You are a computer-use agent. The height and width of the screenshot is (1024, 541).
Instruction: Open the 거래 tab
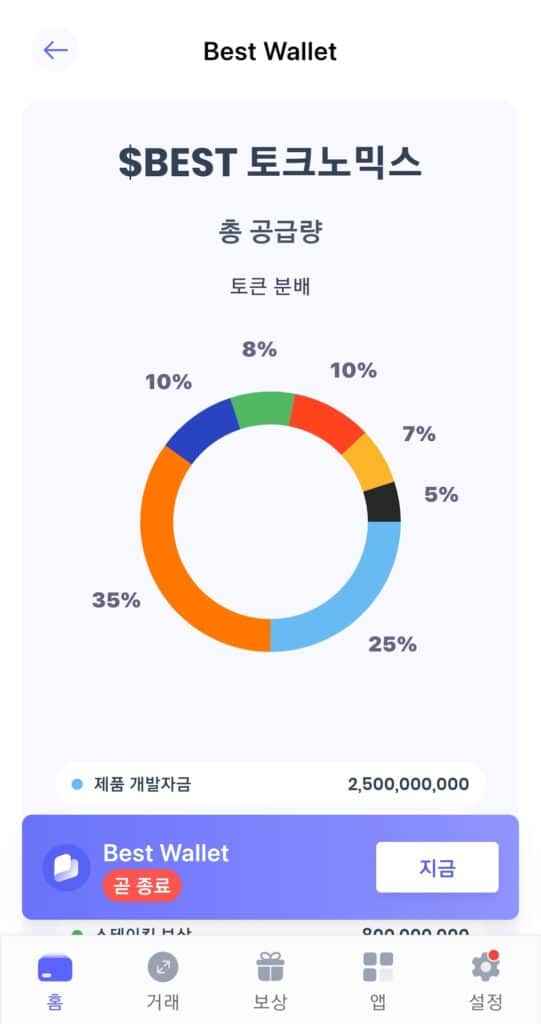[x=163, y=981]
